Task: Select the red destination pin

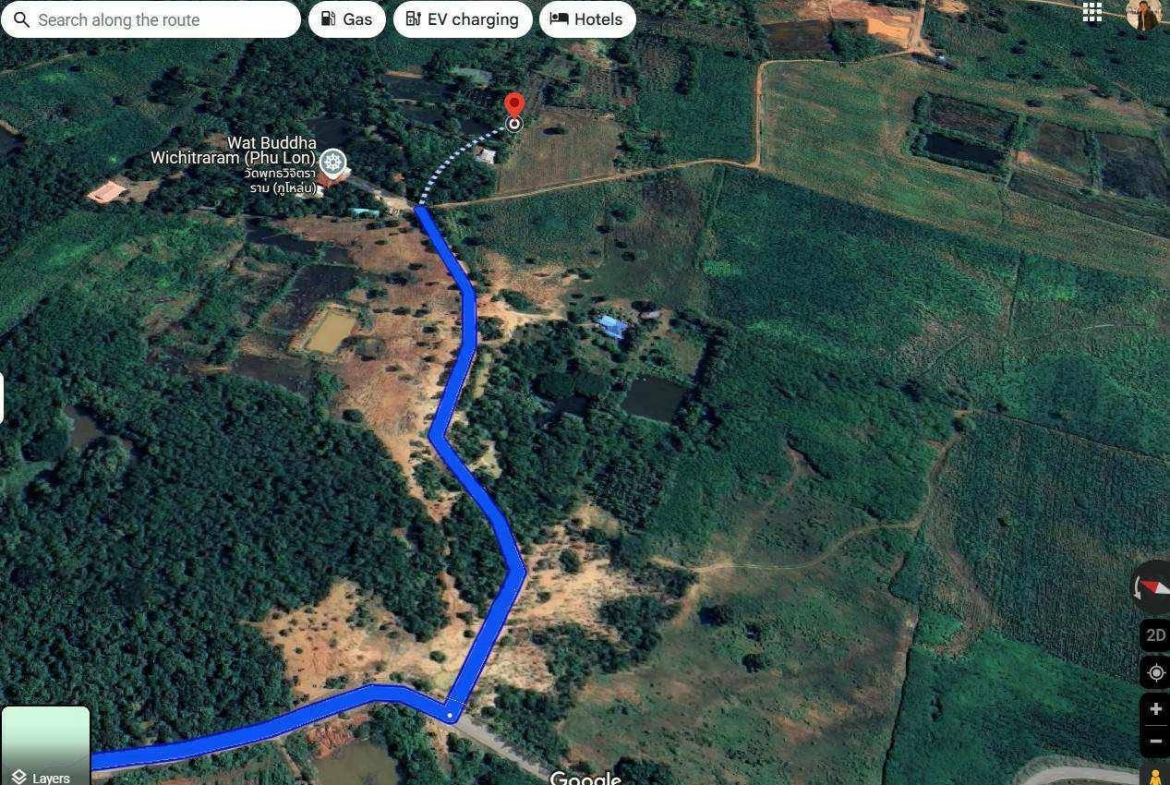Action: coord(514,106)
